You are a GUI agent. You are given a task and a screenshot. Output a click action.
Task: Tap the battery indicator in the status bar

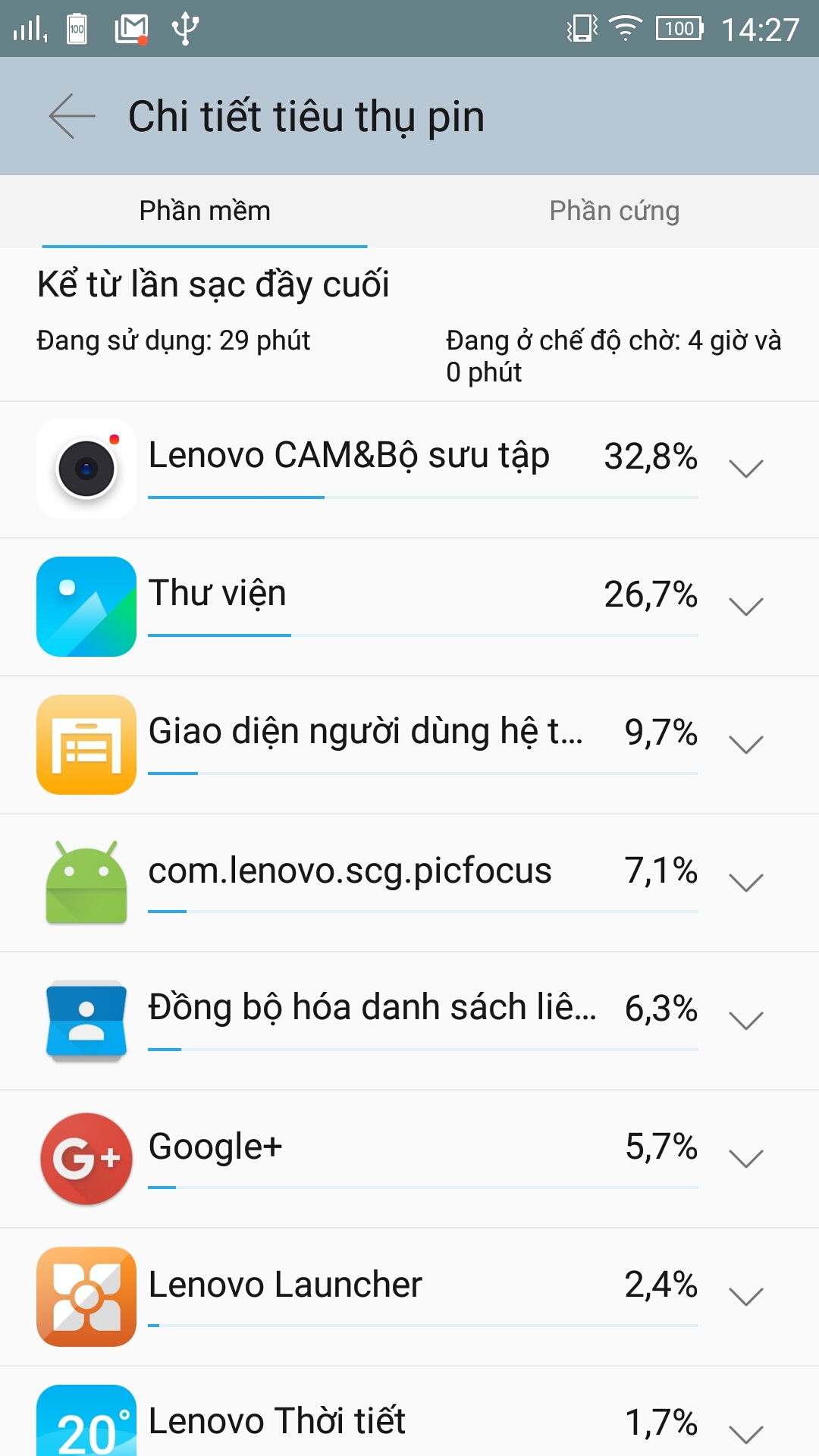click(x=679, y=28)
